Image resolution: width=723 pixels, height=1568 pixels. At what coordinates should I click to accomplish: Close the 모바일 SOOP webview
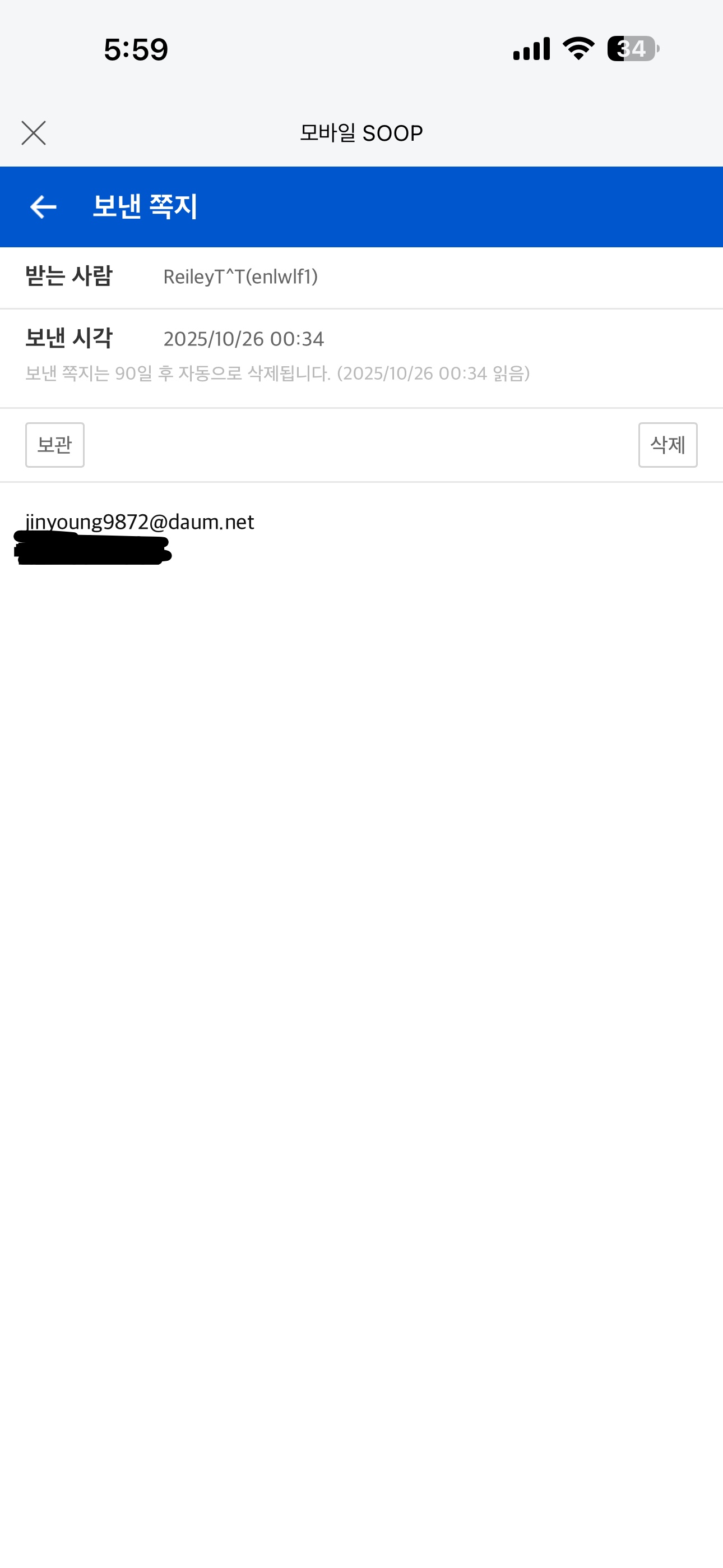34,133
